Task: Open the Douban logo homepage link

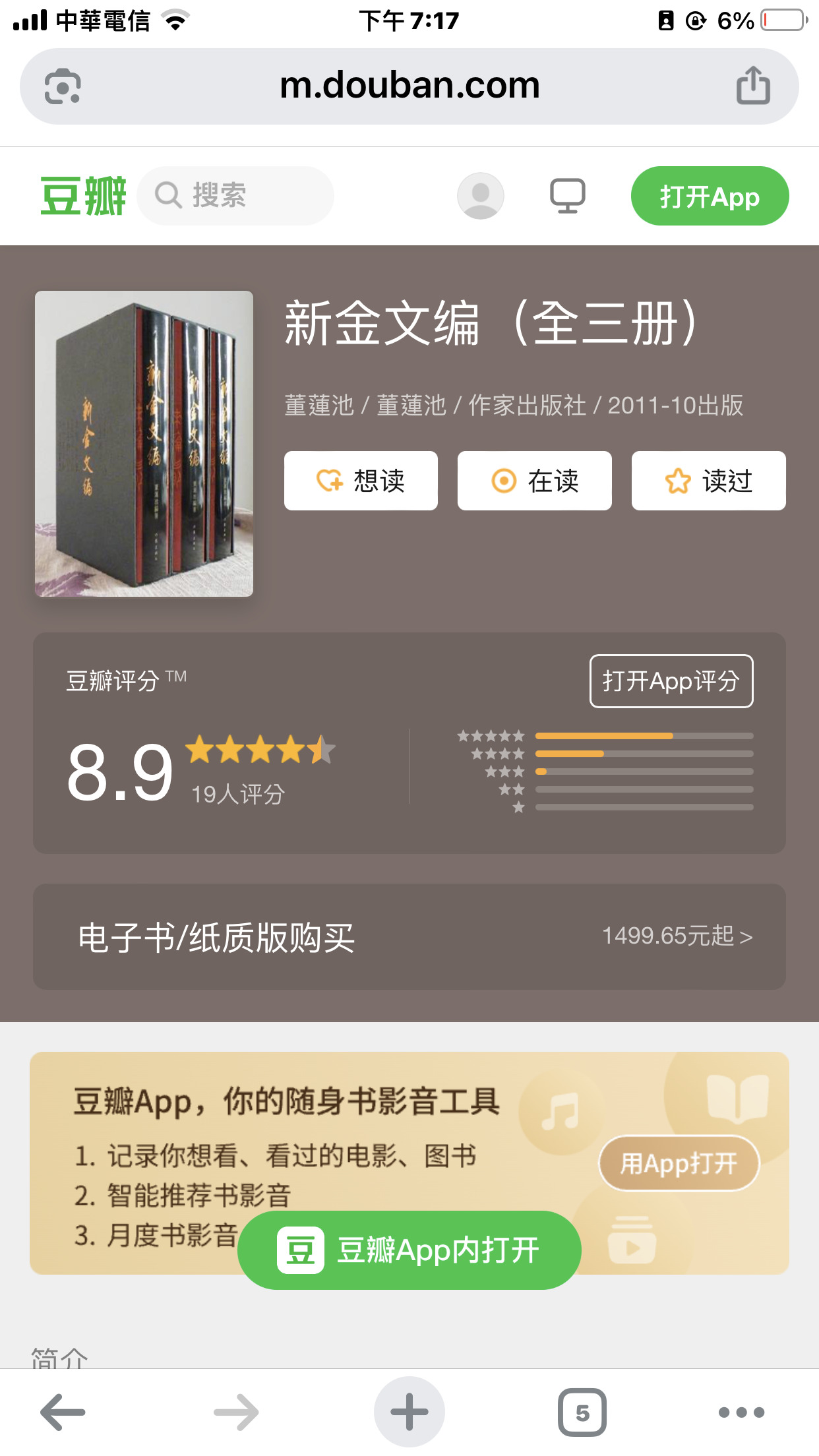Action: tap(83, 196)
